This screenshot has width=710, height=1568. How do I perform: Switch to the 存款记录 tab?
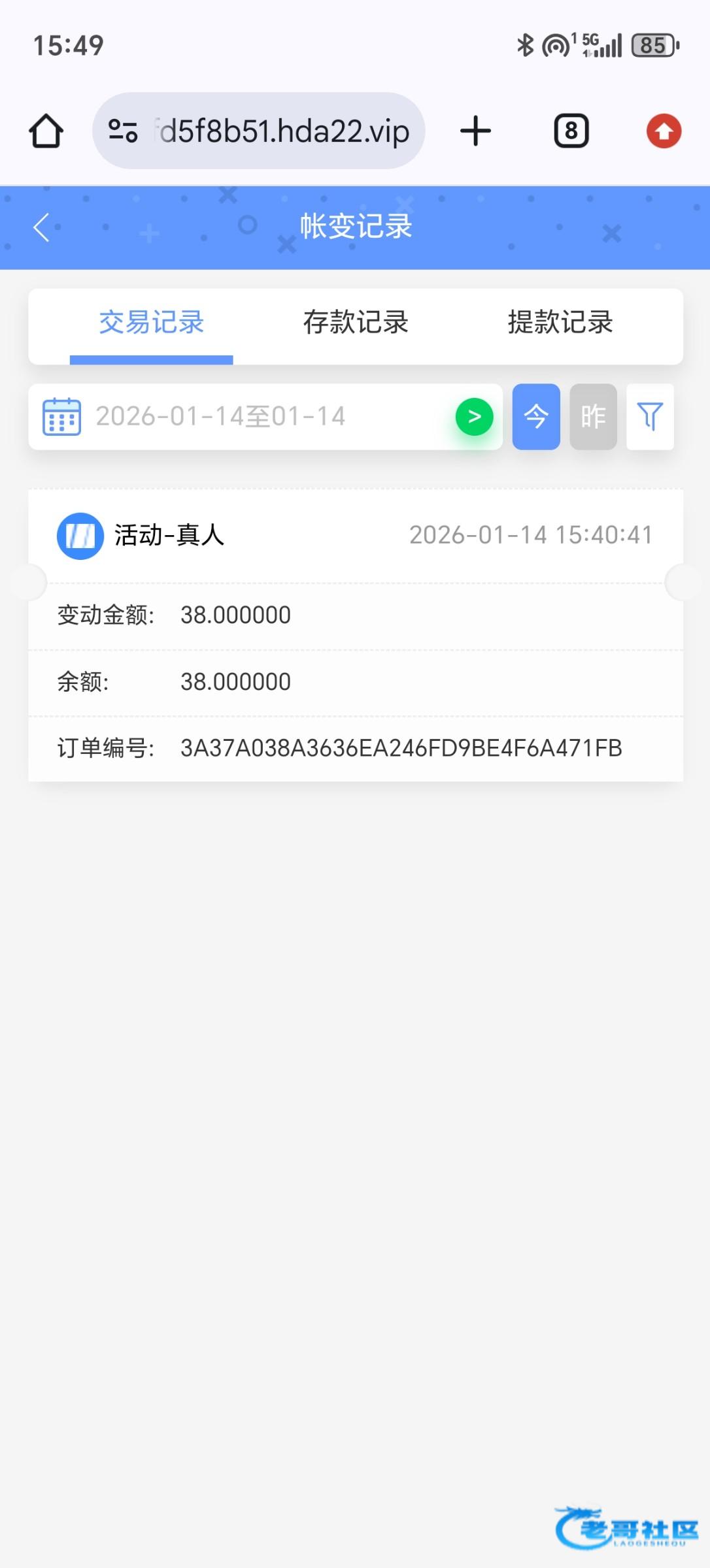tap(355, 323)
